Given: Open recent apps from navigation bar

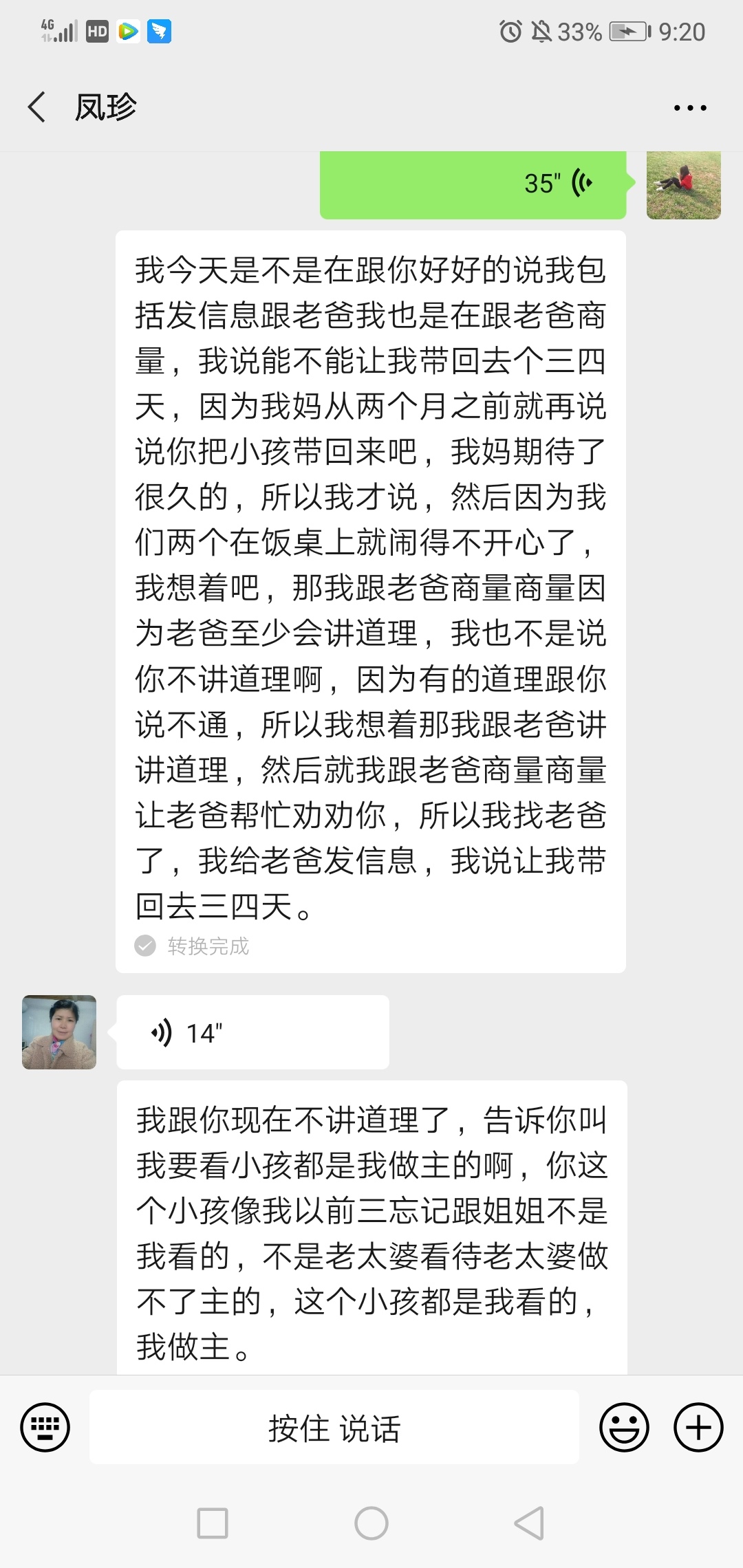Looking at the screenshot, I should pyautogui.click(x=213, y=1523).
